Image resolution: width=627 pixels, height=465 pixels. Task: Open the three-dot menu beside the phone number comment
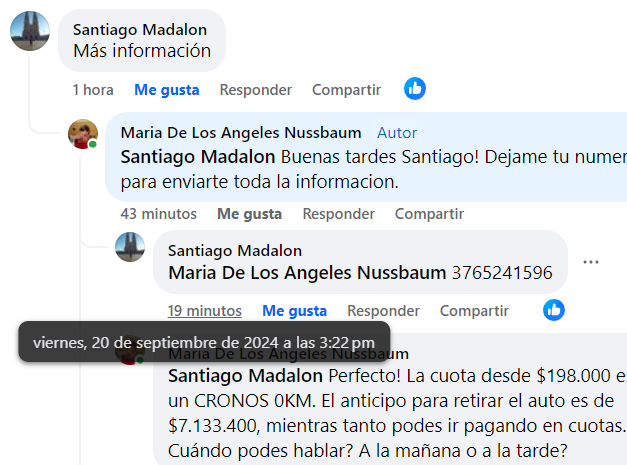click(591, 262)
